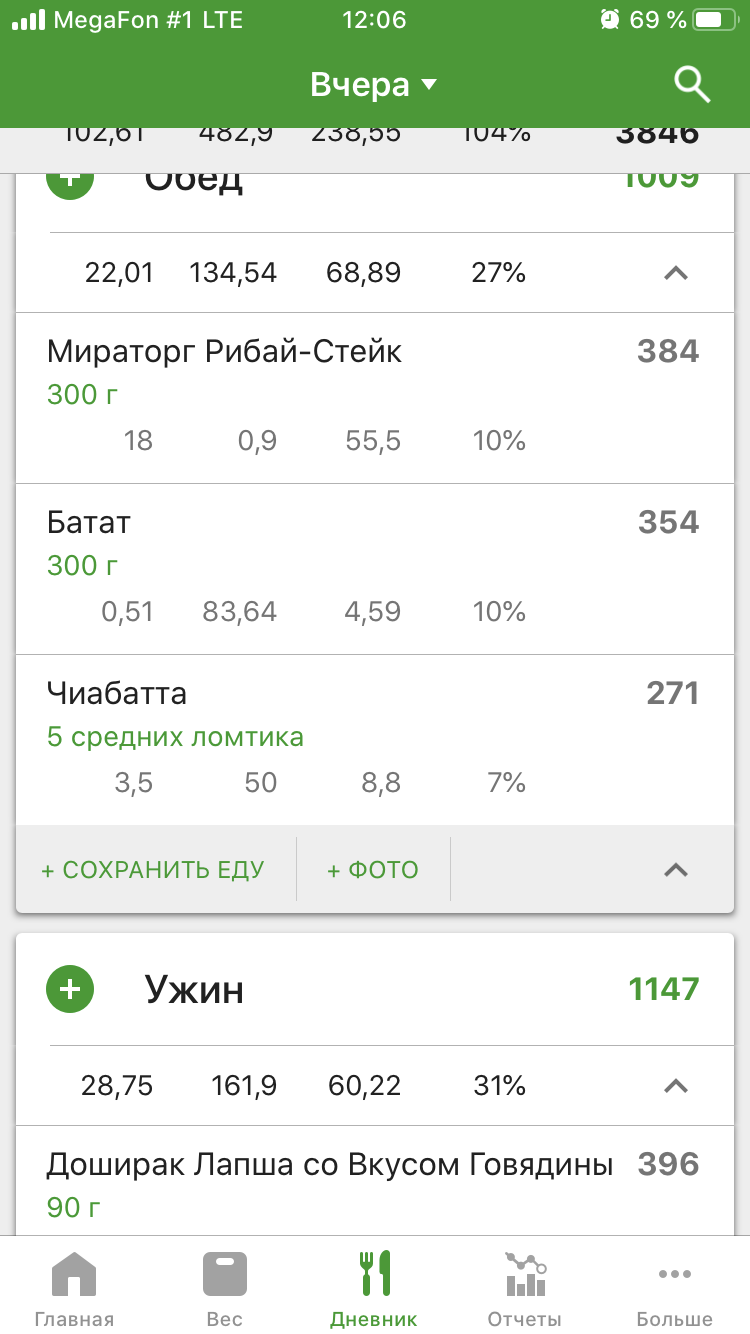
Task: Switch to the Главная tab
Action: 74,1290
